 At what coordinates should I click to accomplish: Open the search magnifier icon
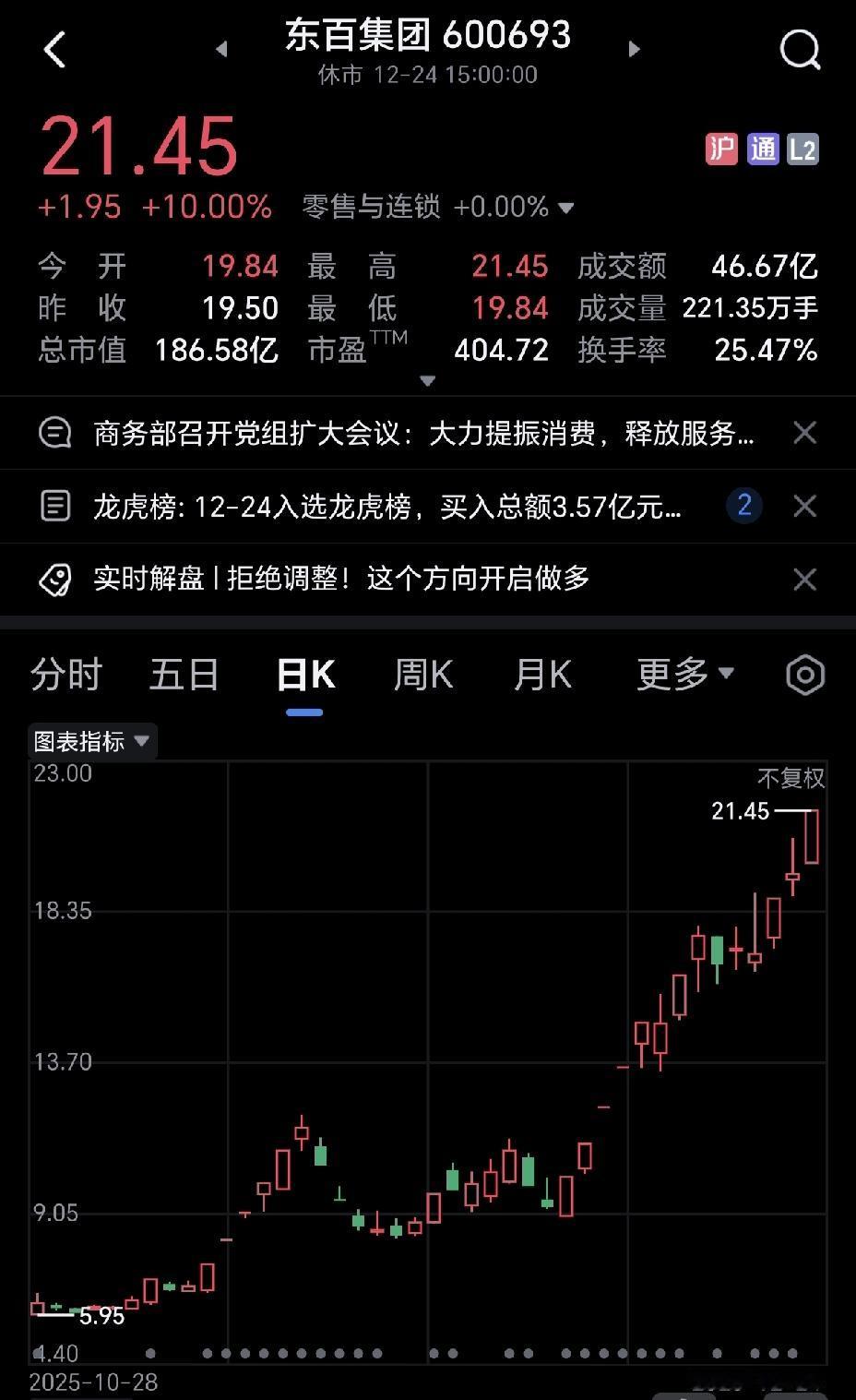800,50
